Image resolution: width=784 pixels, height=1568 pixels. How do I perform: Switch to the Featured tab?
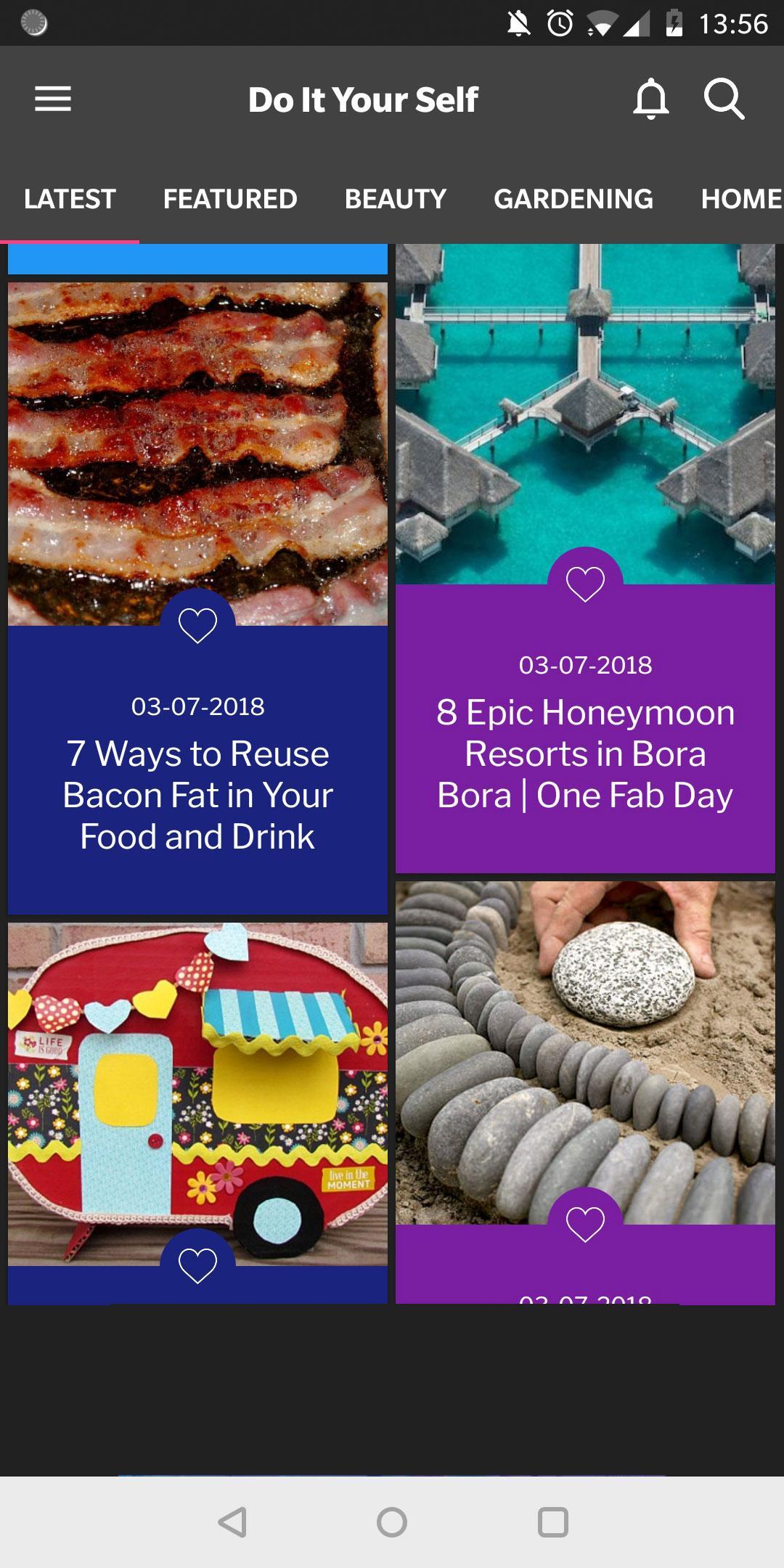[230, 199]
